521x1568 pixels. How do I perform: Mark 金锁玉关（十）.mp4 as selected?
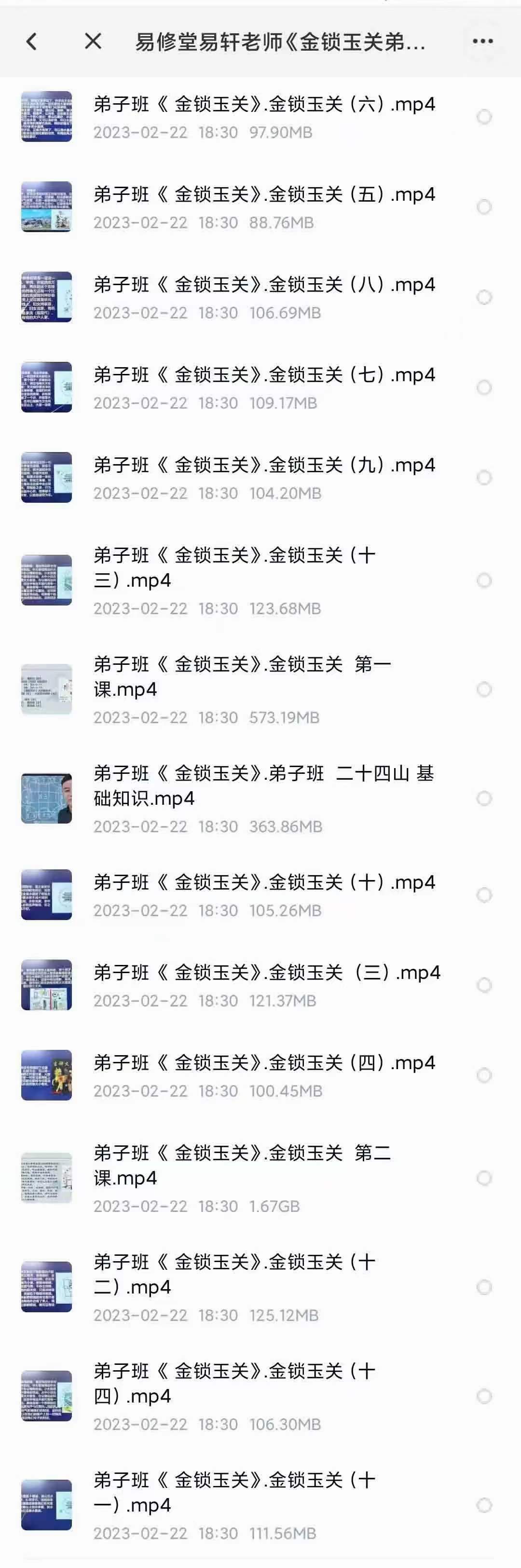[x=484, y=895]
